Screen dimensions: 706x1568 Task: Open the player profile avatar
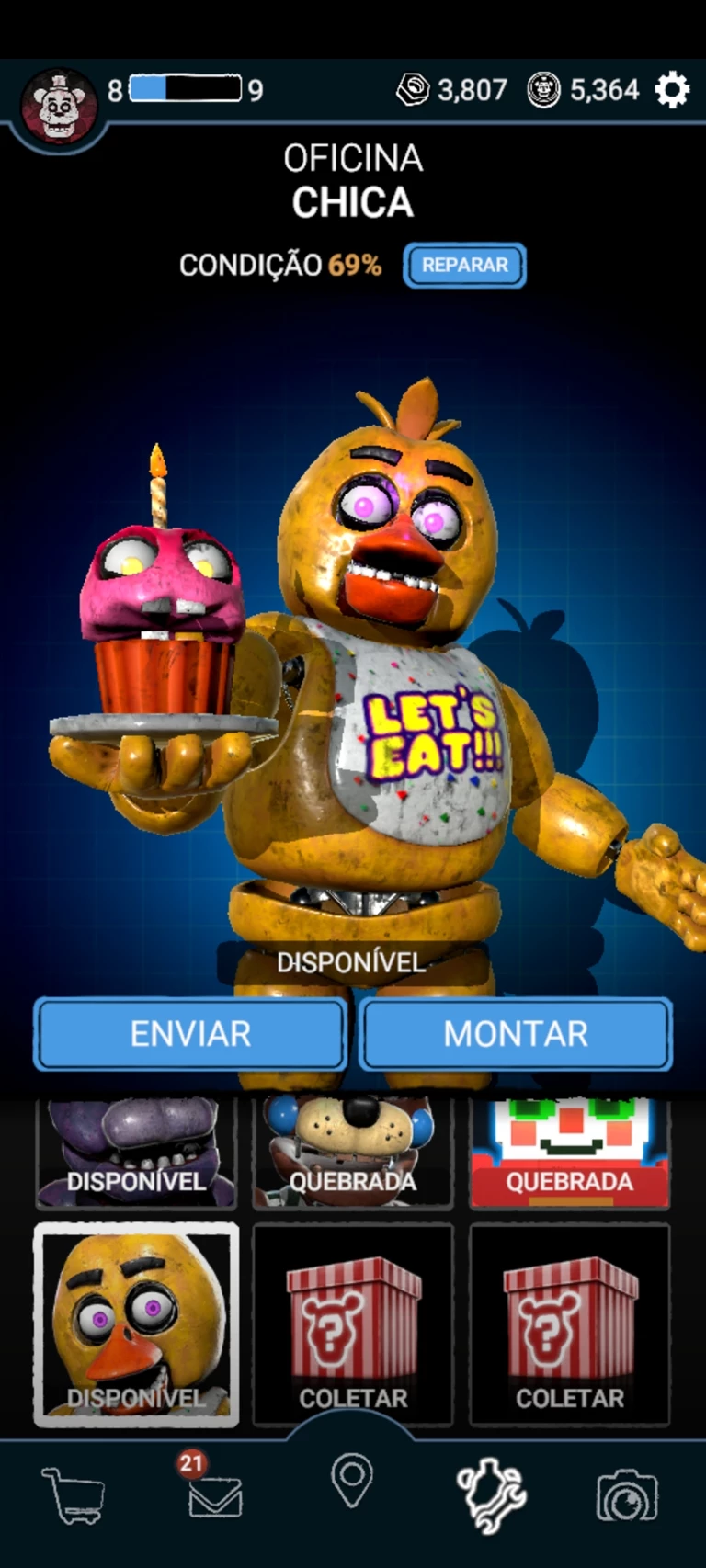point(59,107)
